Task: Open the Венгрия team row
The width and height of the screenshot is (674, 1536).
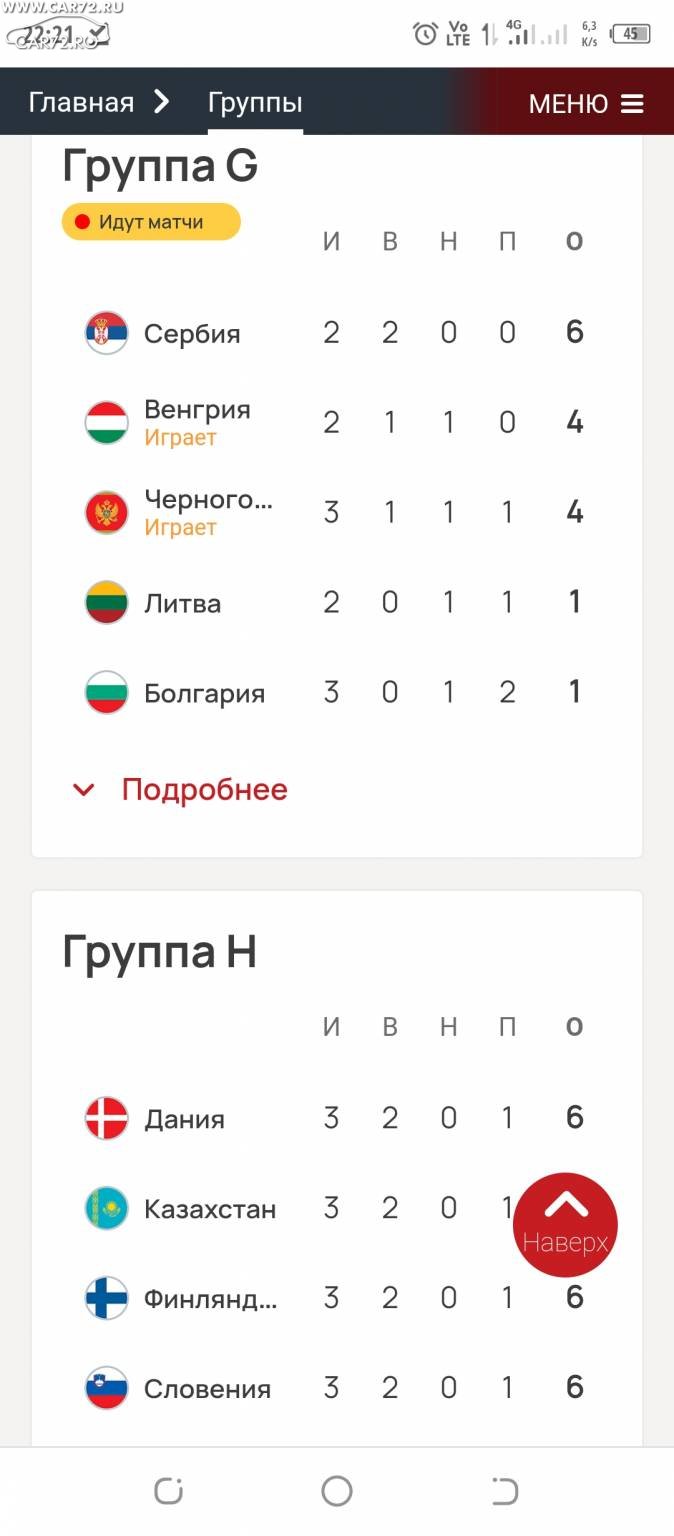Action: (x=337, y=422)
